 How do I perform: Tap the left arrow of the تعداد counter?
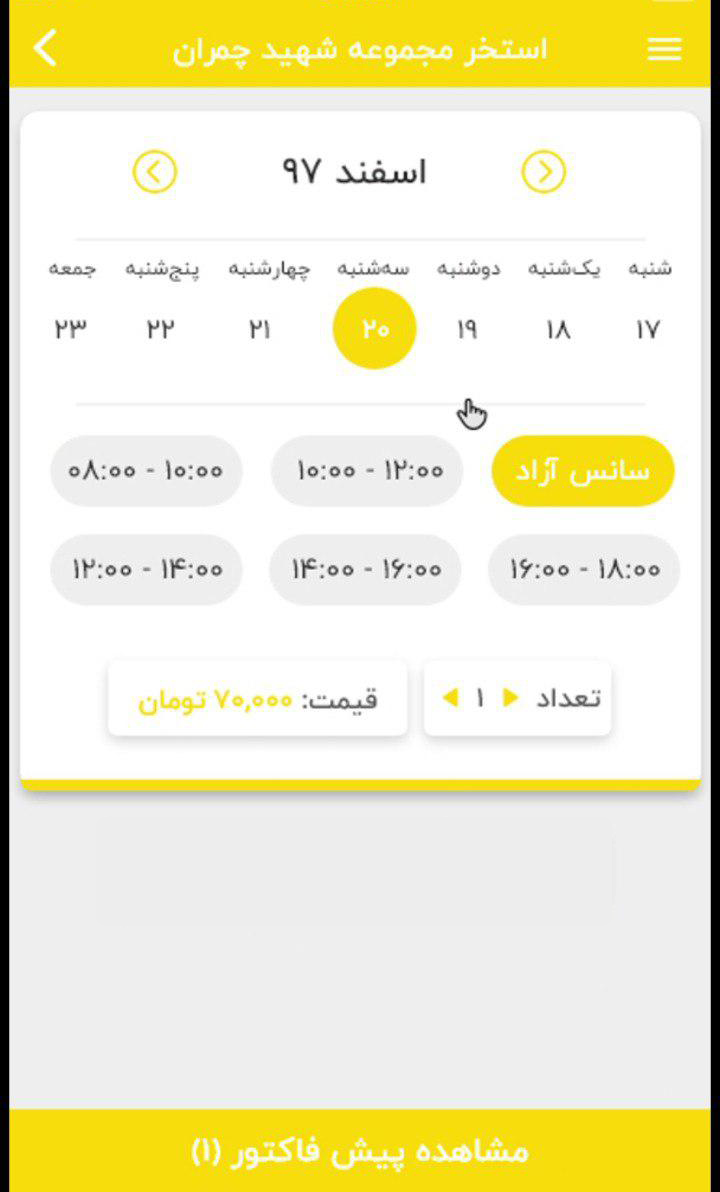(x=450, y=698)
